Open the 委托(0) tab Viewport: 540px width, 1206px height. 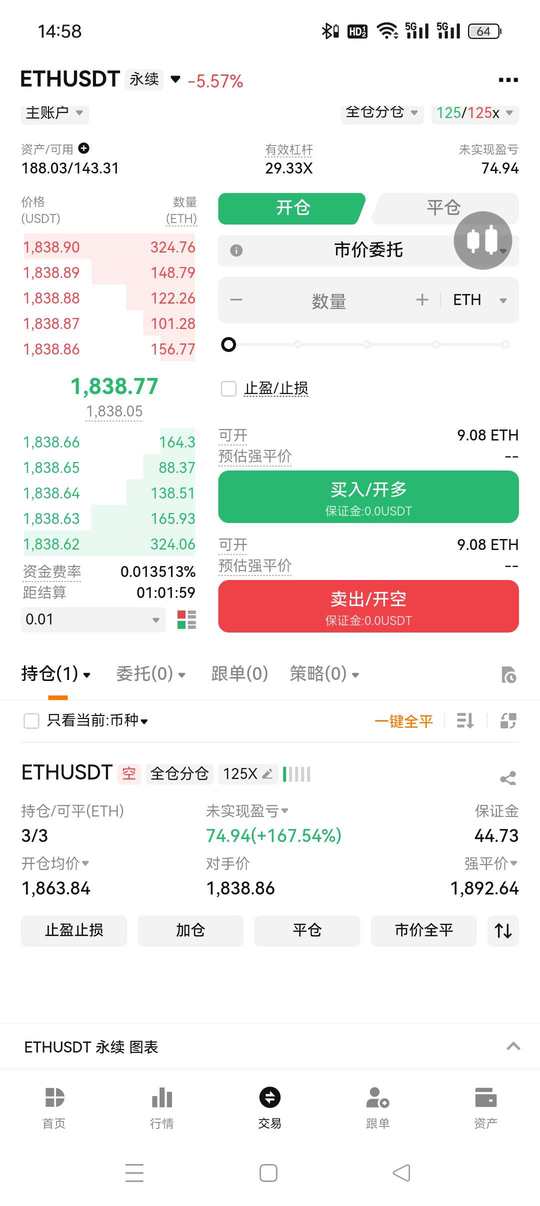point(150,674)
